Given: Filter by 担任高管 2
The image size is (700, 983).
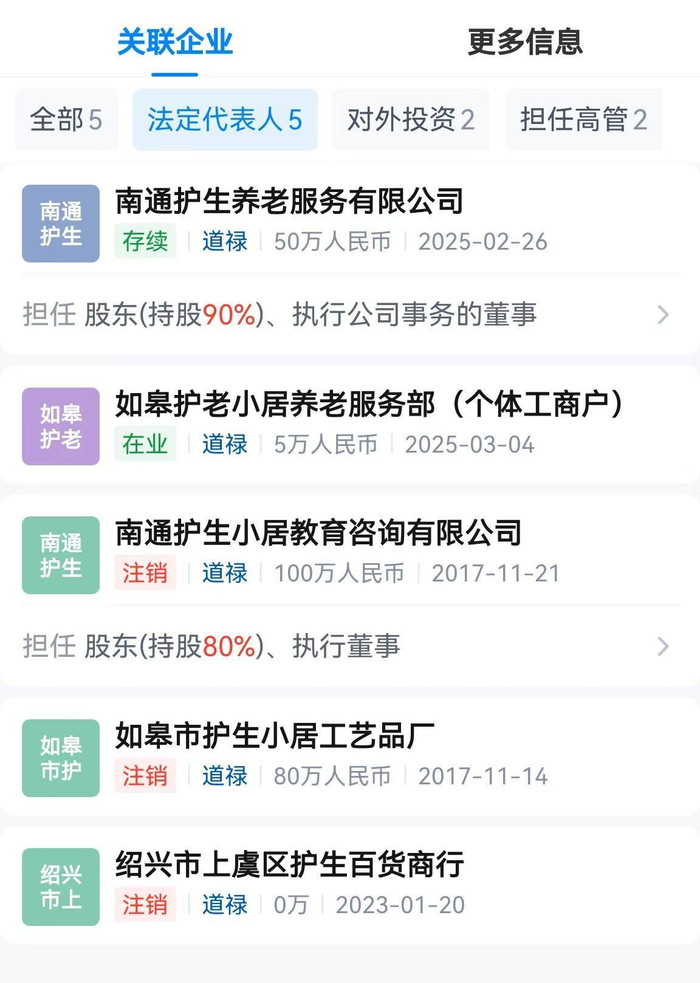Looking at the screenshot, I should (x=583, y=119).
